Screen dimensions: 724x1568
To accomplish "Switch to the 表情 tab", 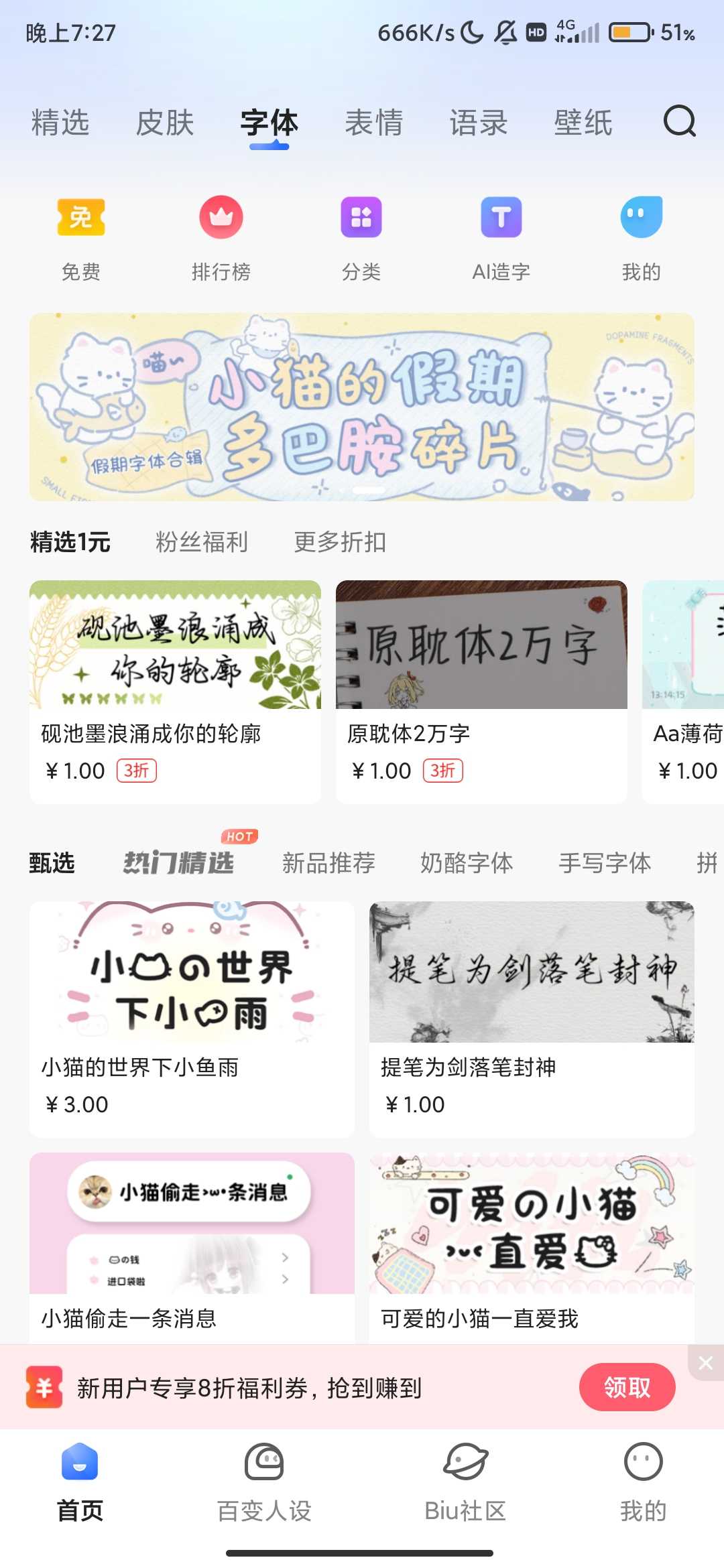I will click(x=374, y=123).
